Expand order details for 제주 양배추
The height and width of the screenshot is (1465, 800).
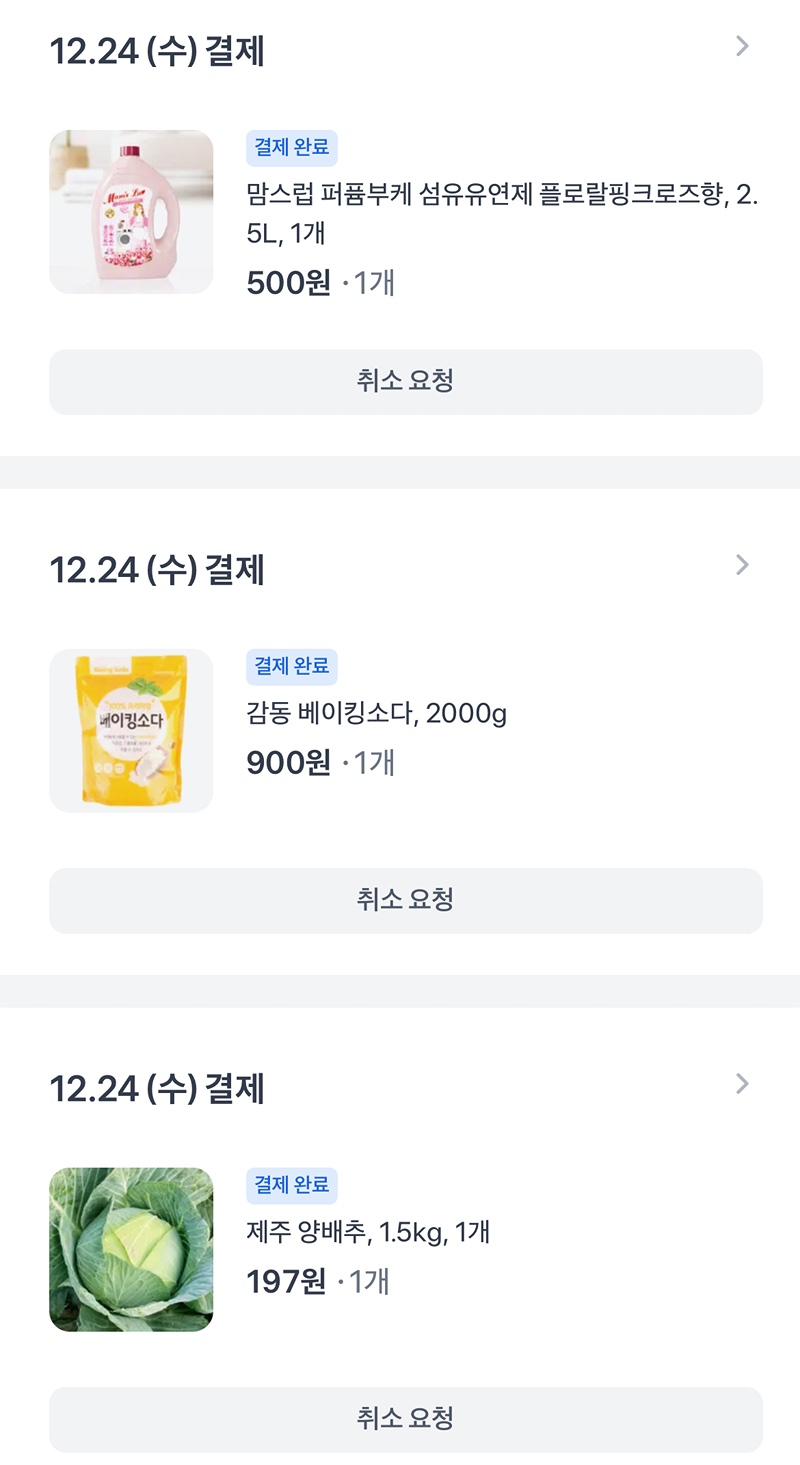pyautogui.click(x=742, y=1084)
